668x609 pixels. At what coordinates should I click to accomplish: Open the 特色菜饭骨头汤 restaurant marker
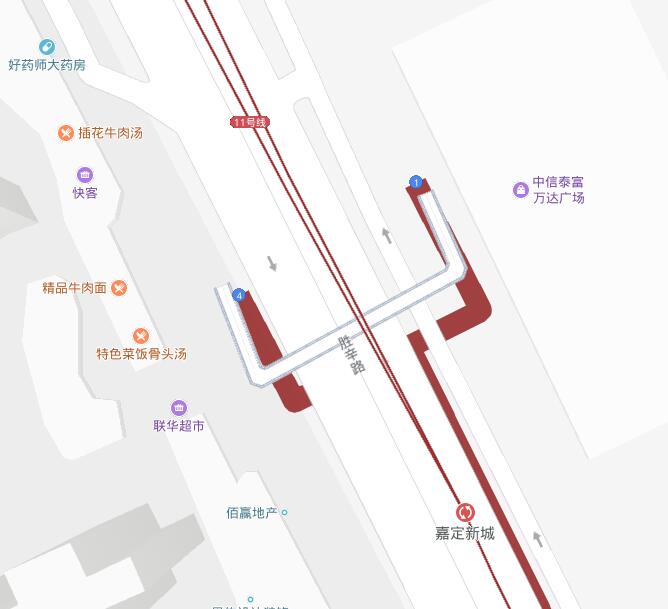pyautogui.click(x=141, y=336)
